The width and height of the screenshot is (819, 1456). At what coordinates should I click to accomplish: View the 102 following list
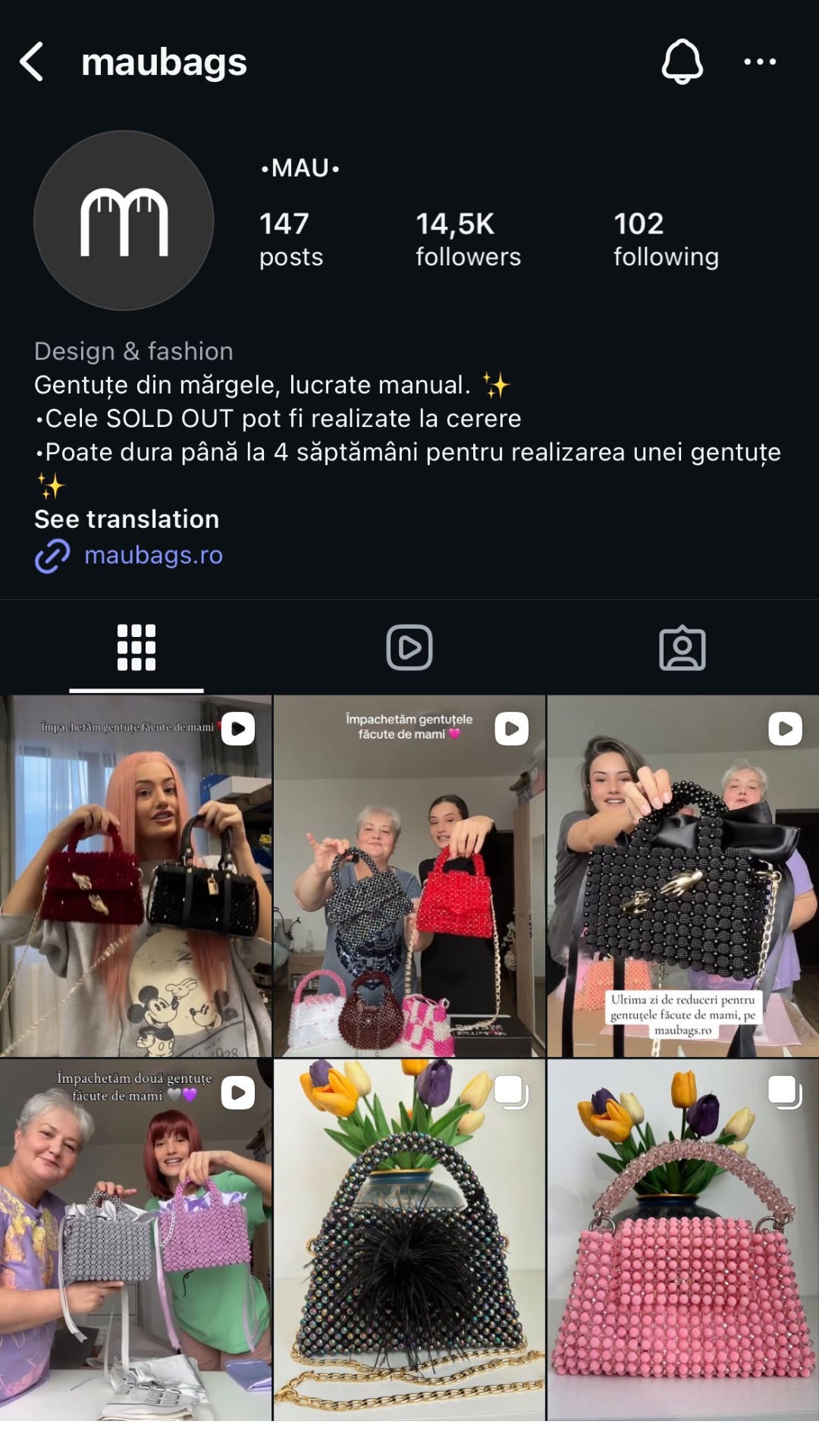665,239
